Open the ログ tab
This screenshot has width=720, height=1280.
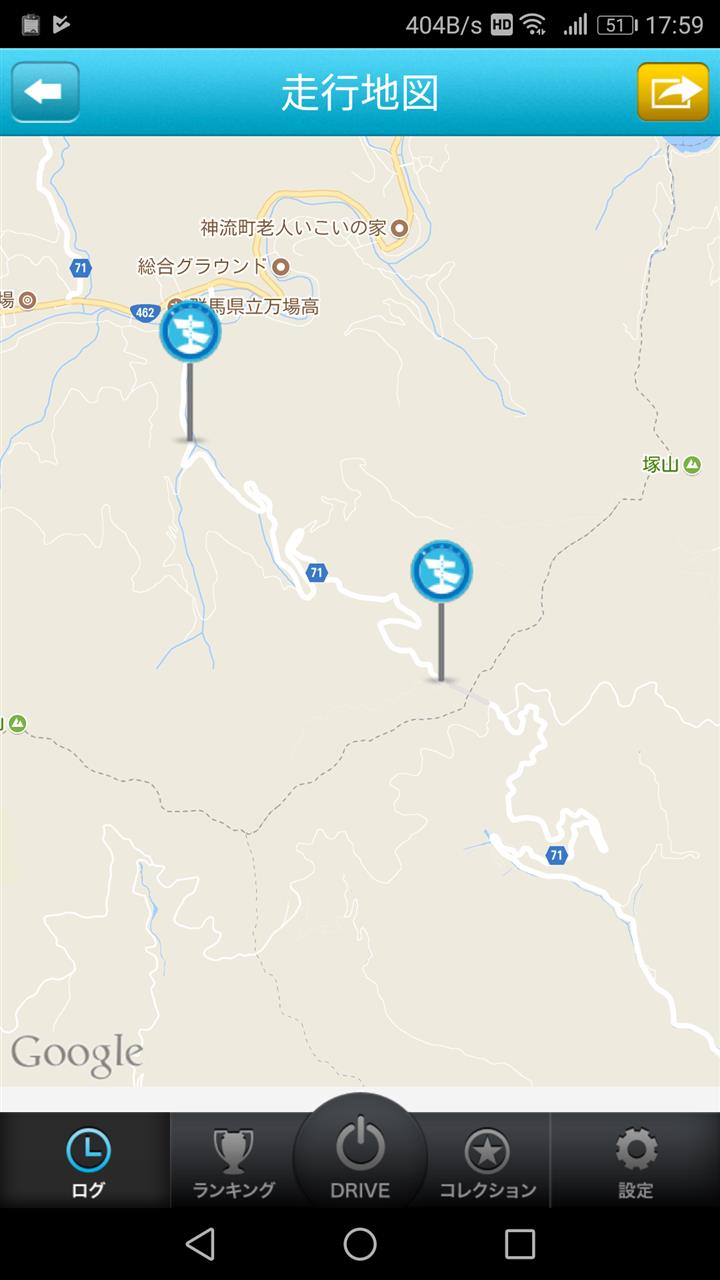click(86, 1160)
